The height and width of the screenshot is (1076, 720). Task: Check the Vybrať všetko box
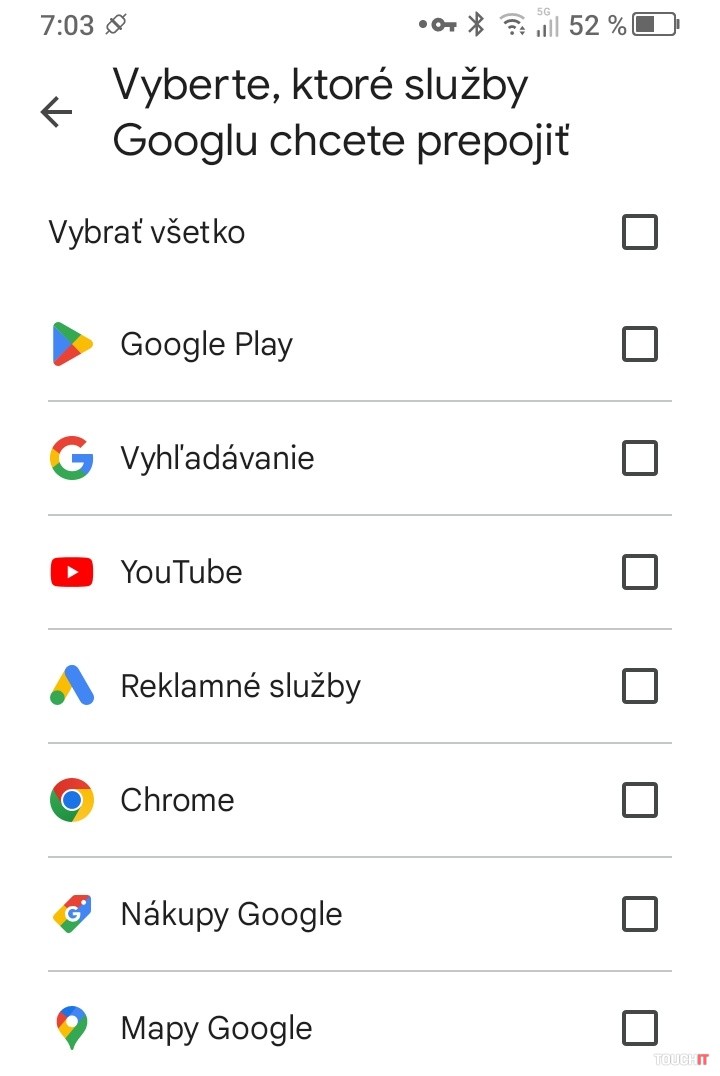tap(640, 232)
